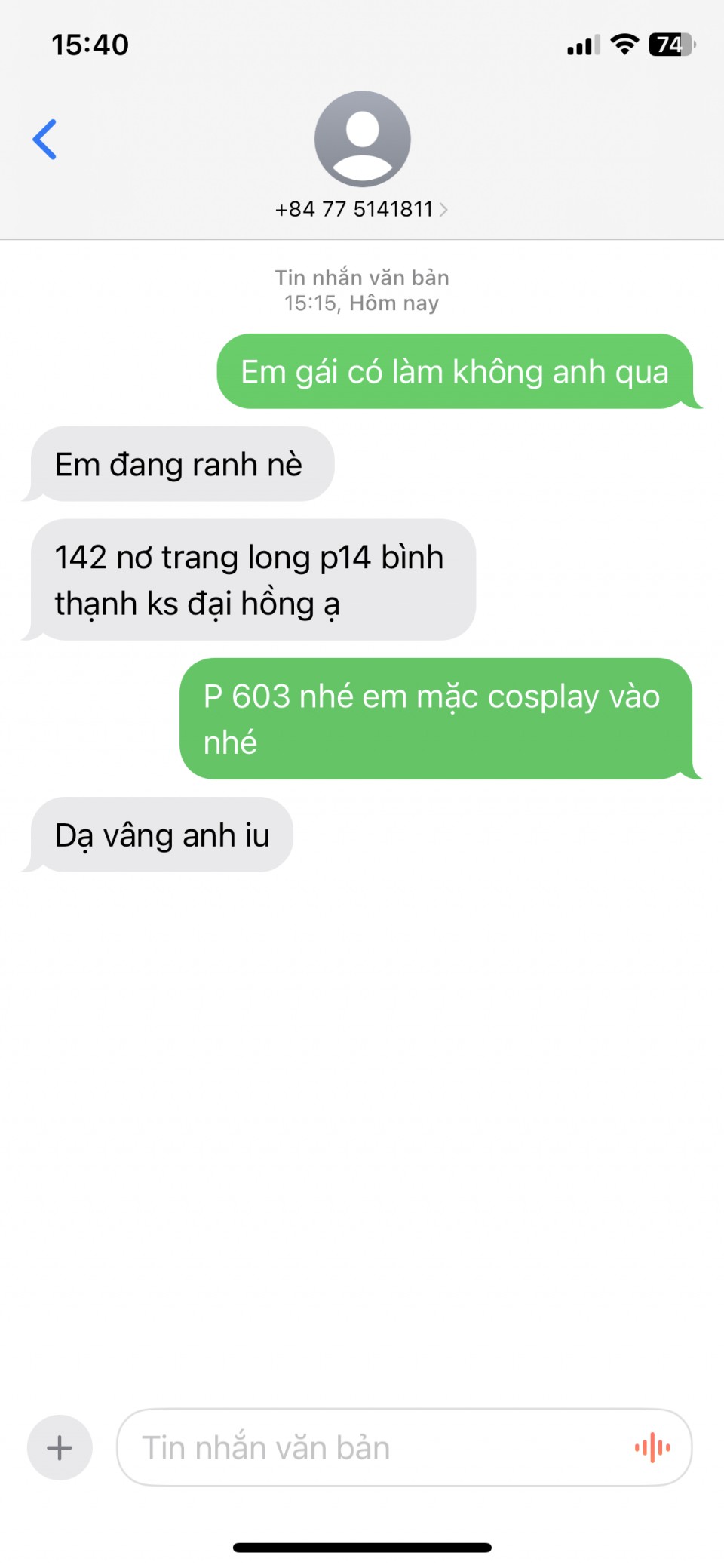Go back to the messages list
724x1568 pixels.
click(45, 140)
